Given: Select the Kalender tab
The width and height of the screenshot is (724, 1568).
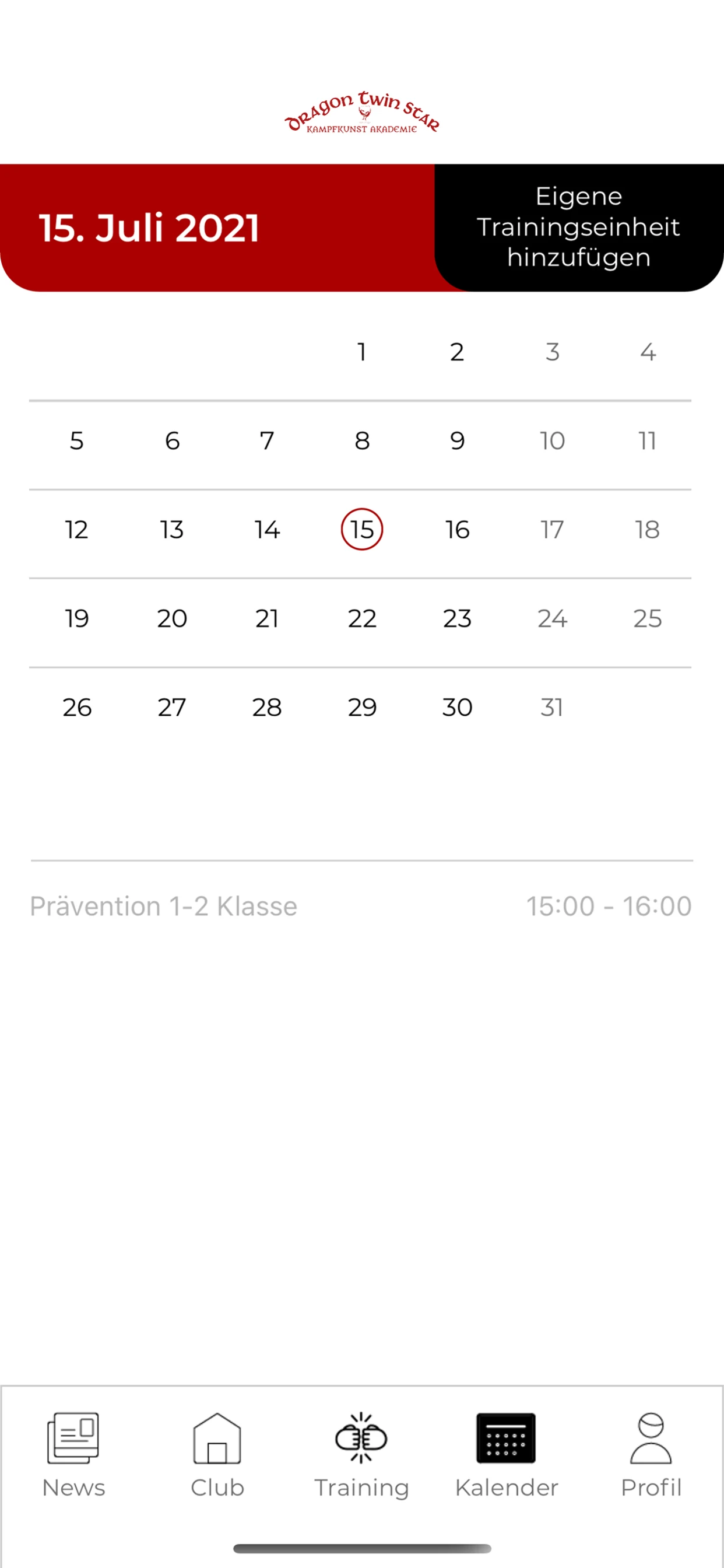Looking at the screenshot, I should tap(506, 1456).
